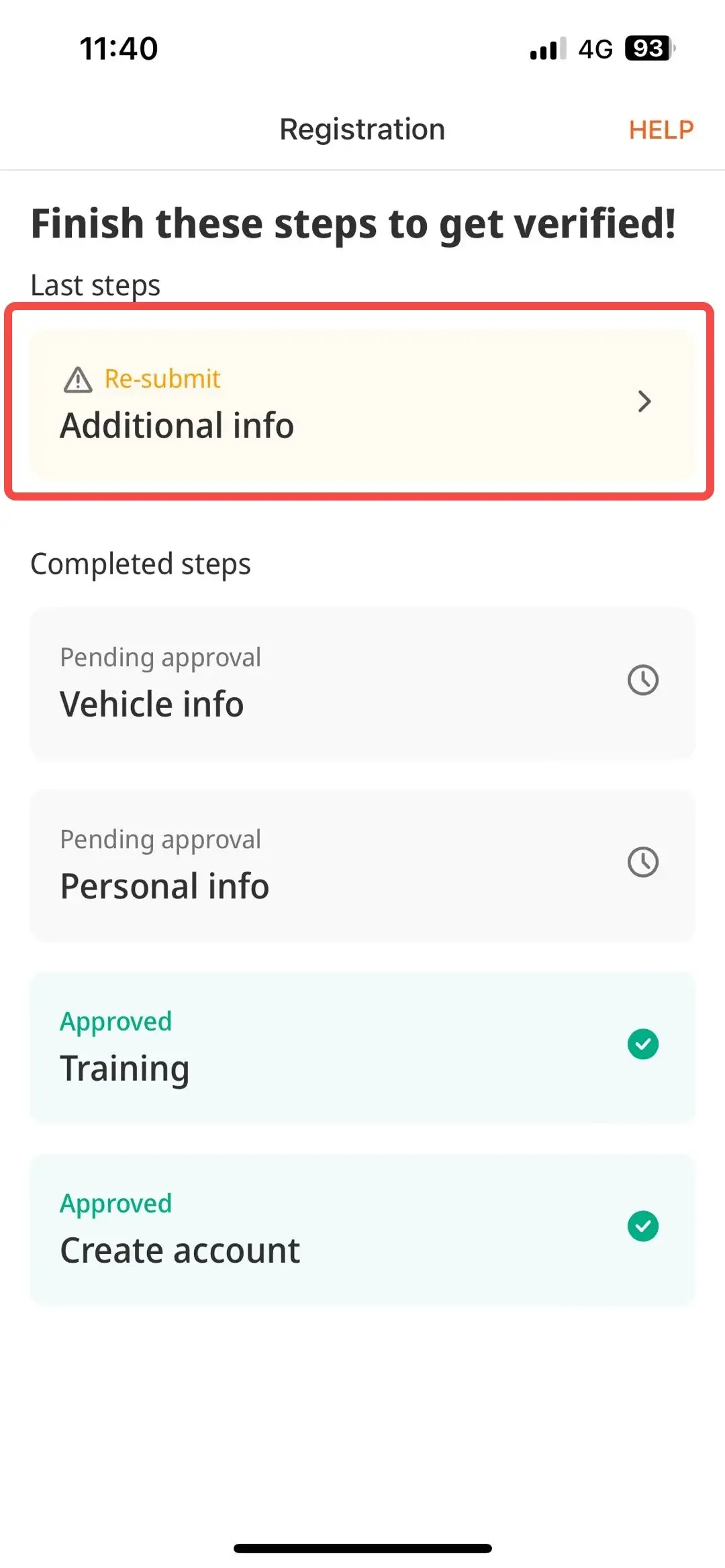Click the Finish these steps heading
725x1568 pixels.
(352, 223)
